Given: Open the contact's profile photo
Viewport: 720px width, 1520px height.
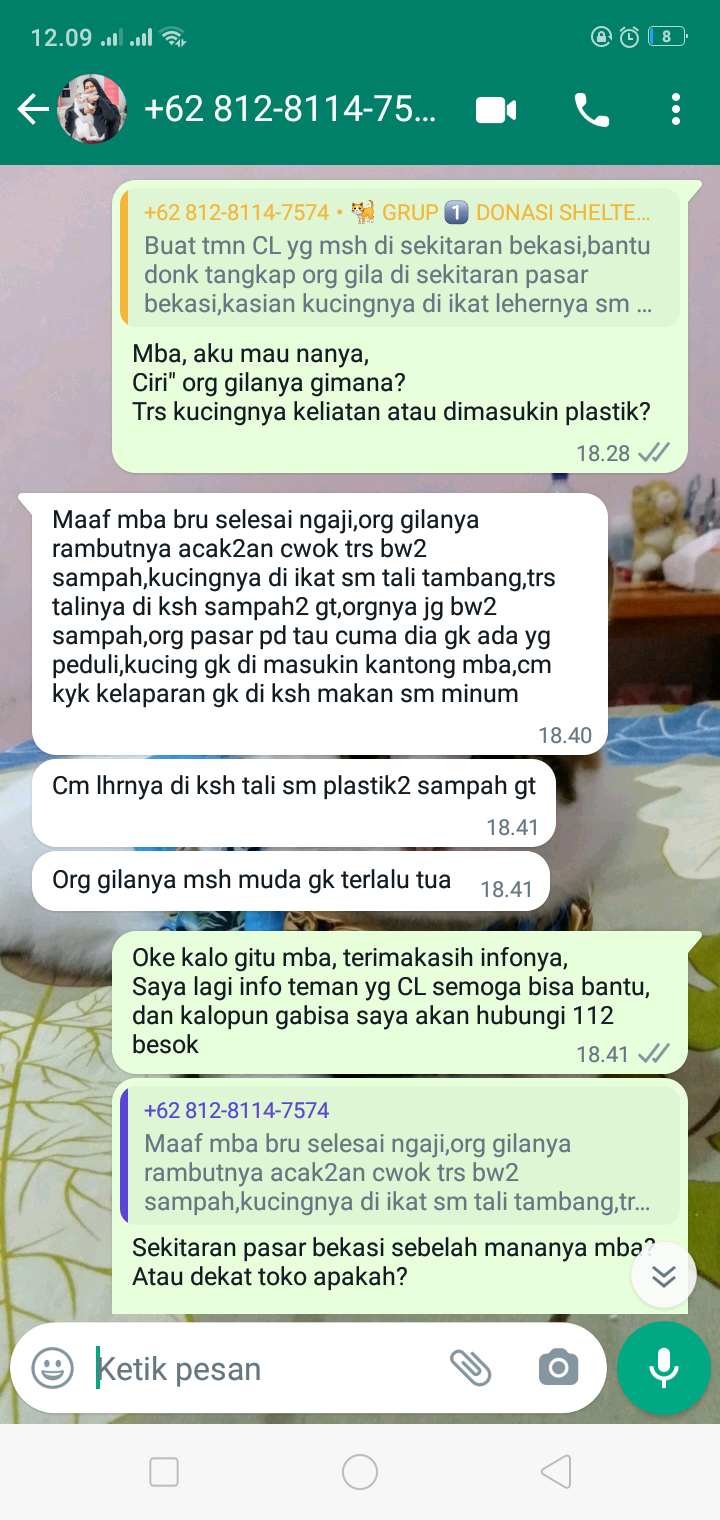Looking at the screenshot, I should (x=92, y=109).
